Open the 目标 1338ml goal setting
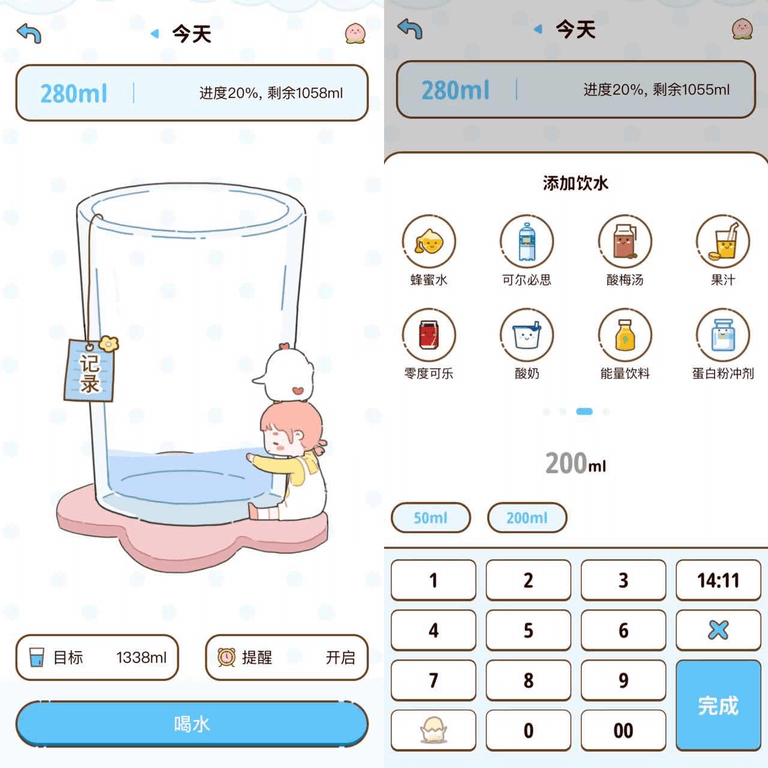 [x=97, y=657]
